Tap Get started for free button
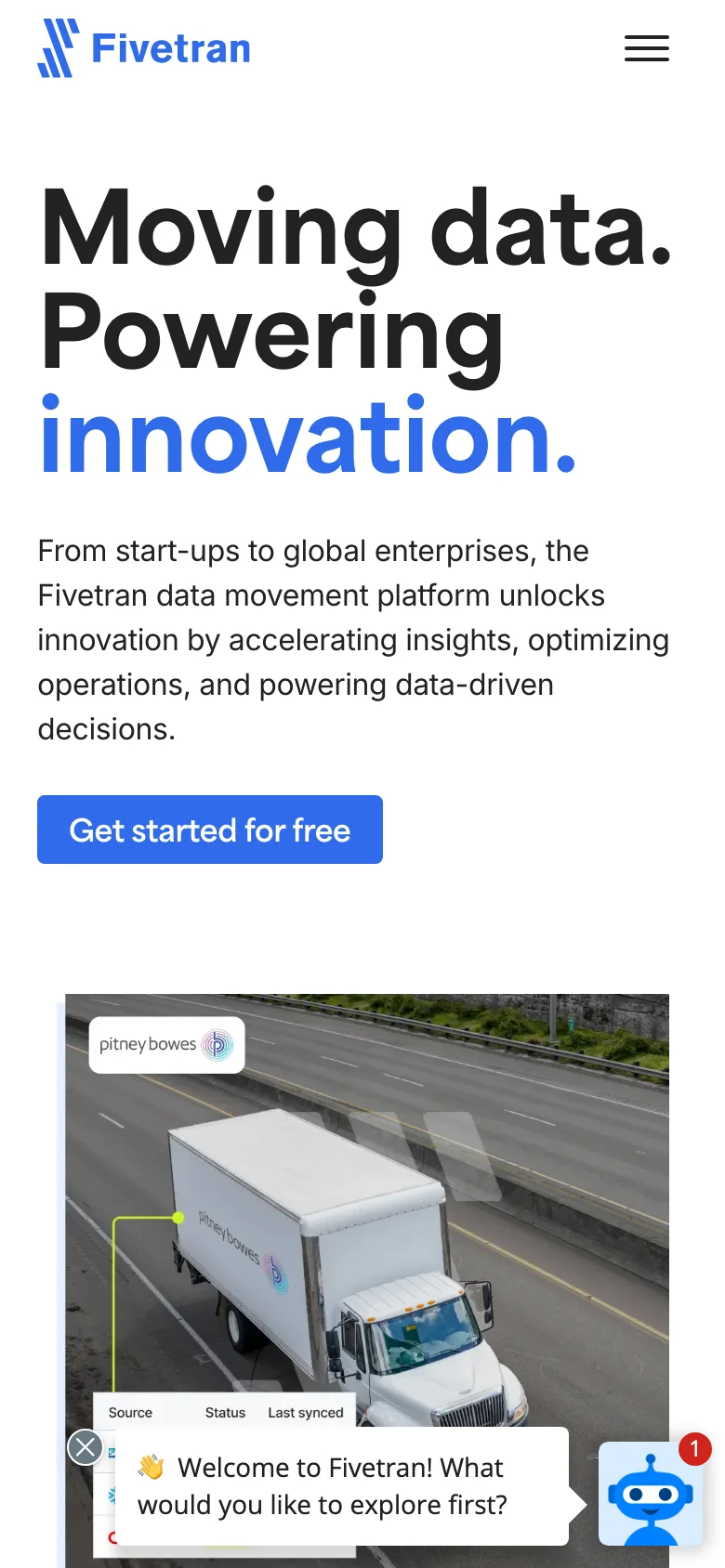Viewport: 725px width, 1568px height. click(x=210, y=830)
